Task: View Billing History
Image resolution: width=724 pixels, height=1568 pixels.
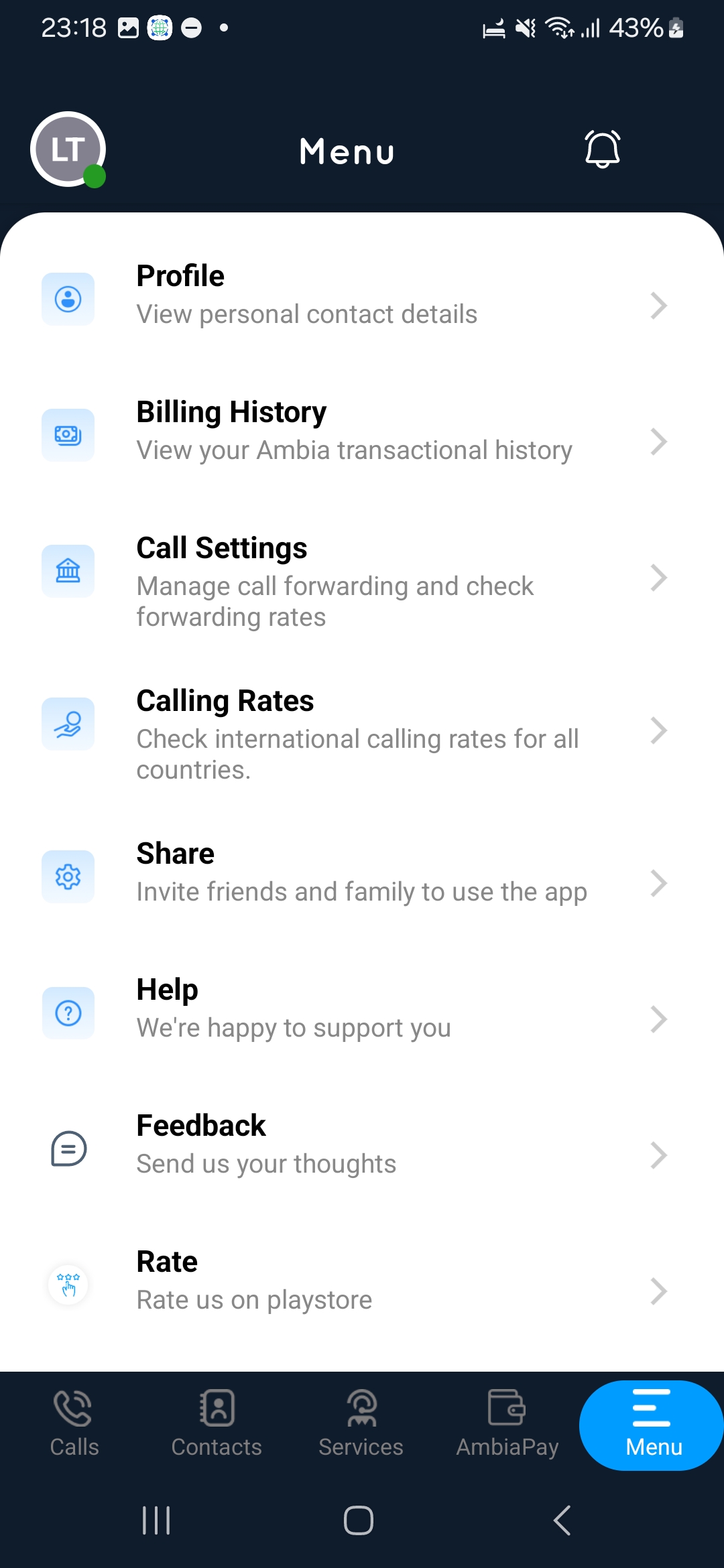Action: pyautogui.click(x=362, y=432)
